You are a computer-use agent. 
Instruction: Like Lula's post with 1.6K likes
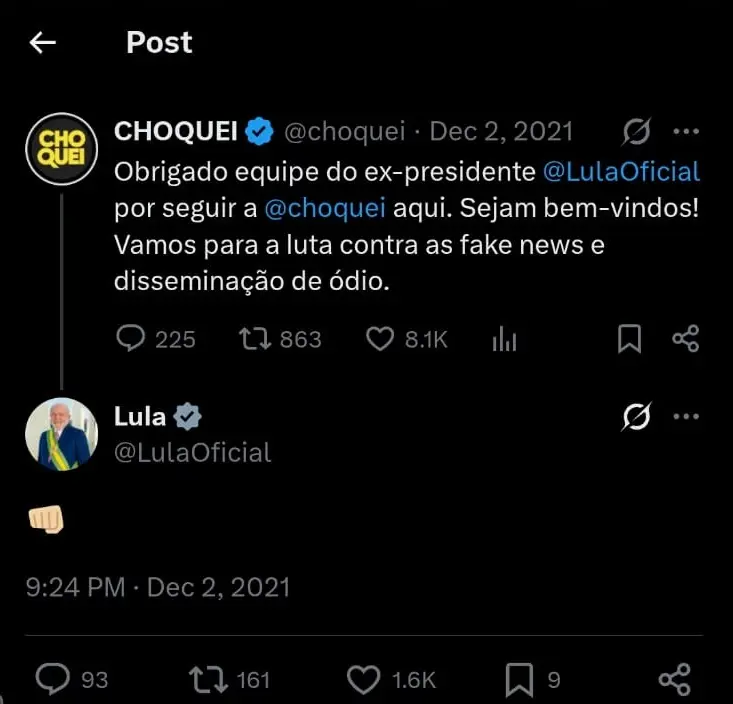pyautogui.click(x=363, y=680)
